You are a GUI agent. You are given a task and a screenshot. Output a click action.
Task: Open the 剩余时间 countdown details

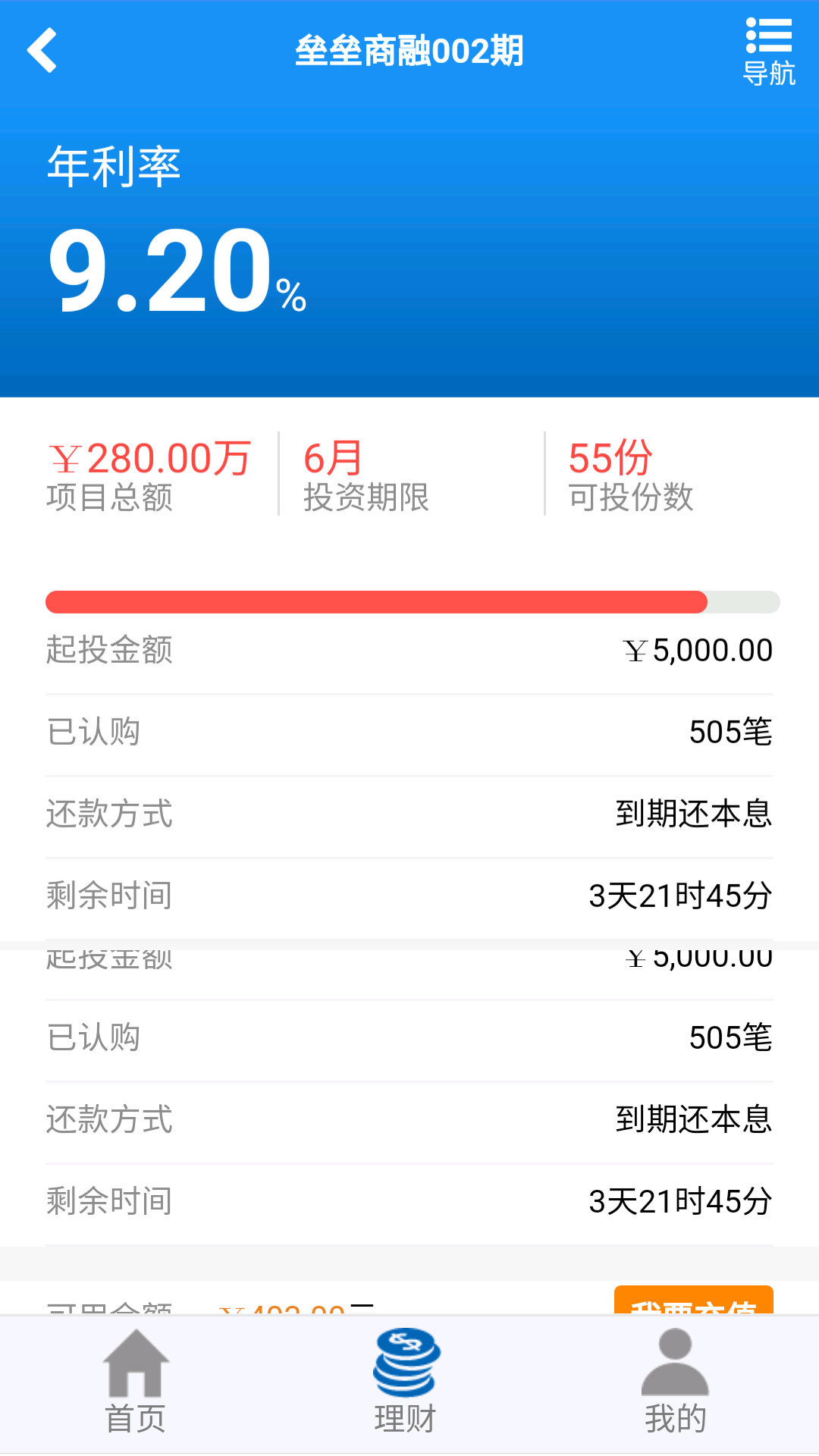409,896
